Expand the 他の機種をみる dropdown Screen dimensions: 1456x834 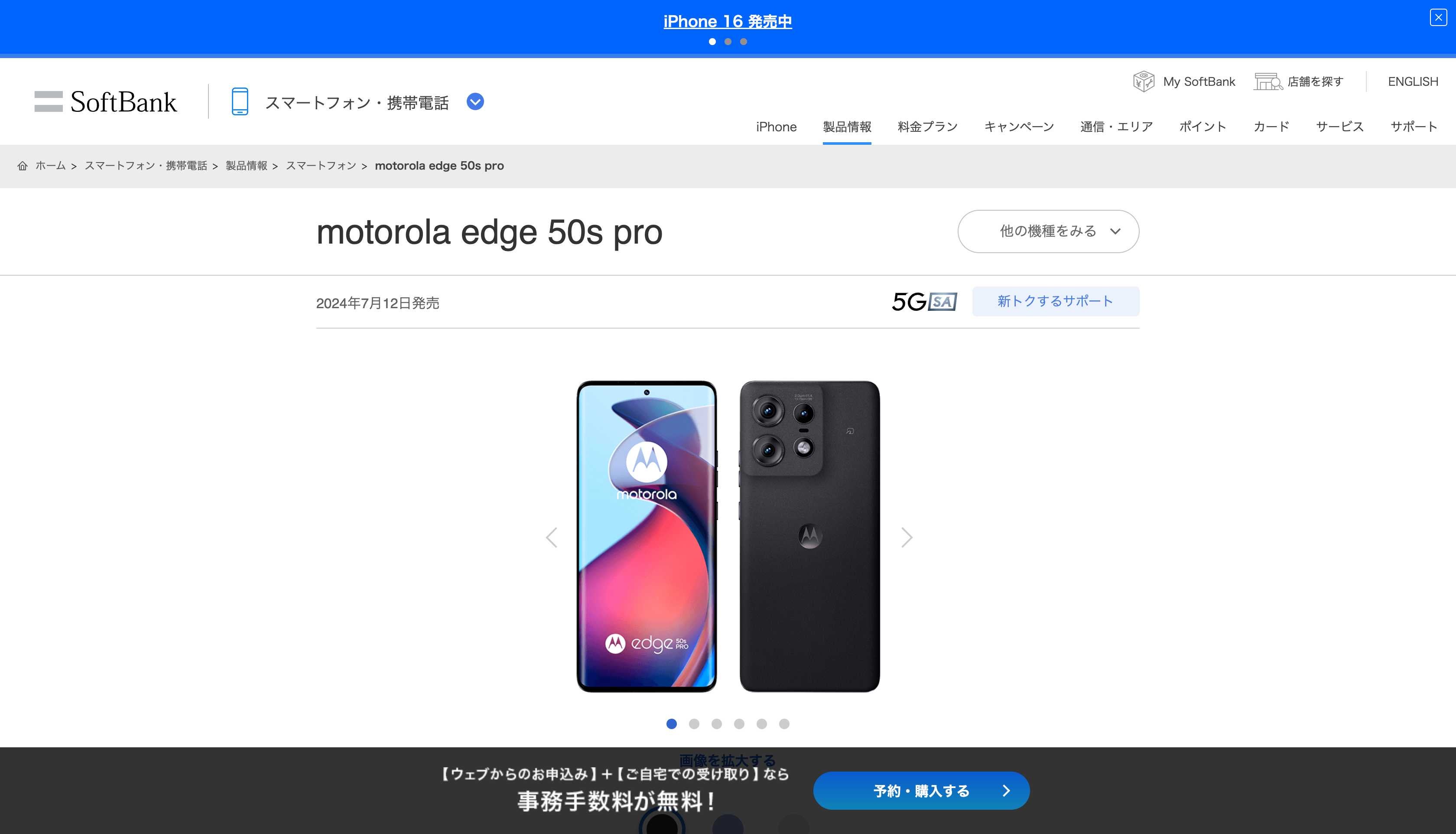click(x=1048, y=231)
